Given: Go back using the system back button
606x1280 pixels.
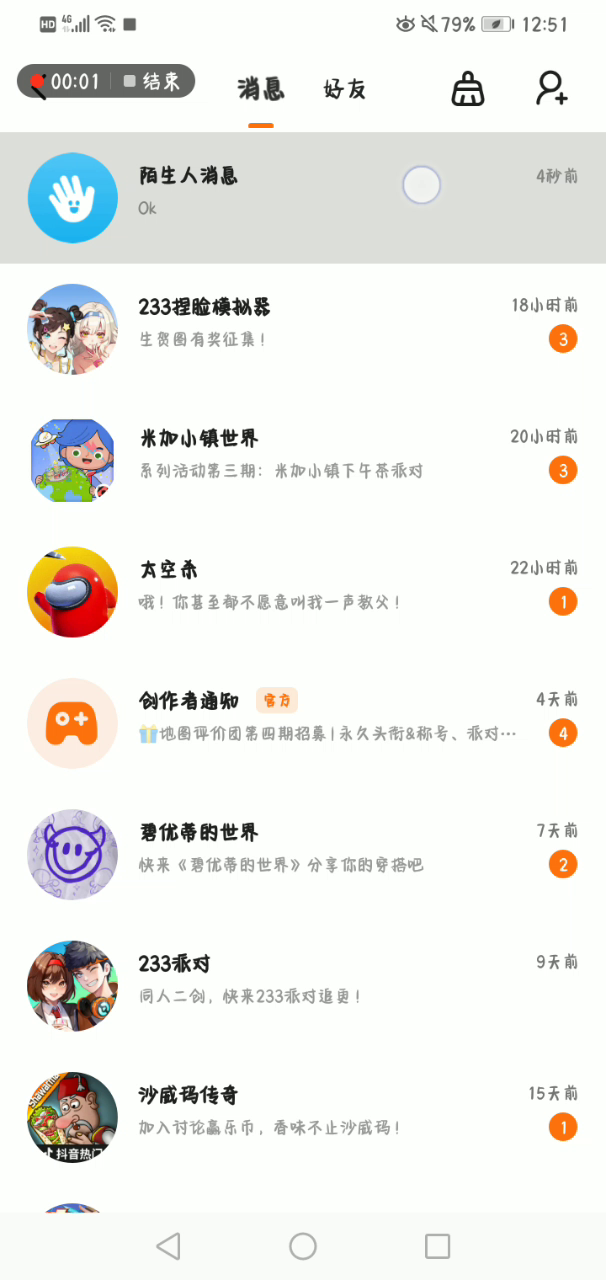Looking at the screenshot, I should coord(168,1246).
